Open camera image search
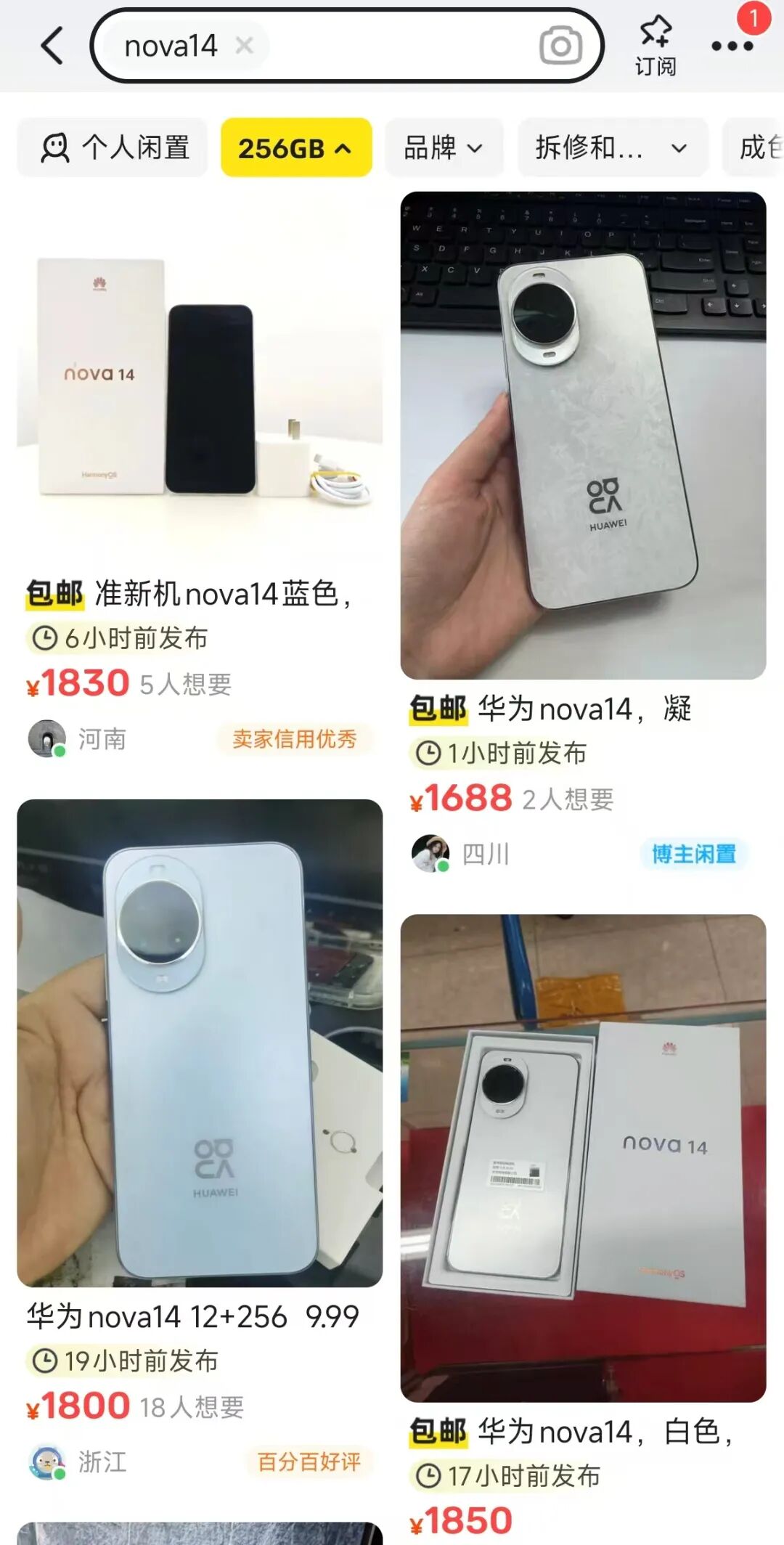 point(560,46)
